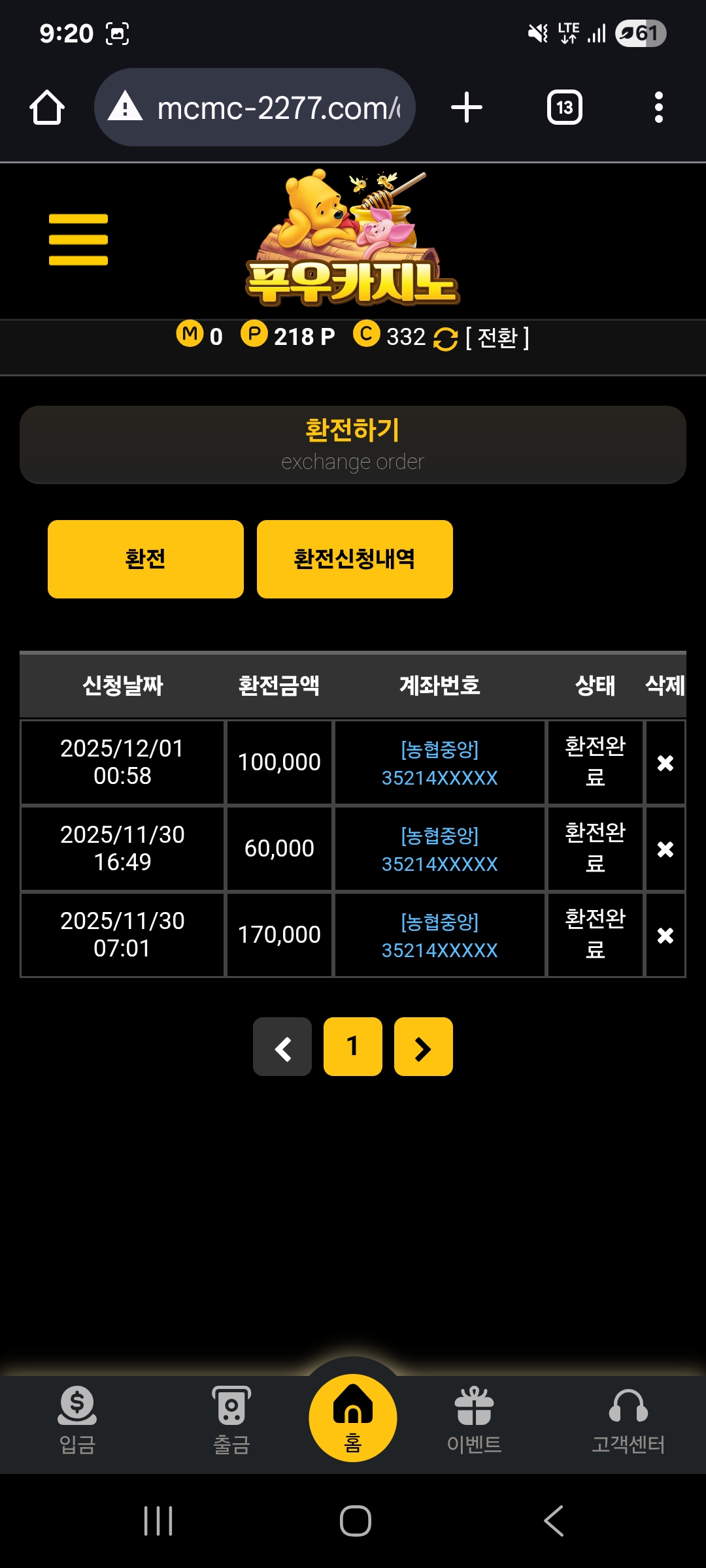Go to the previous page arrow
The width and height of the screenshot is (706, 1568).
(282, 1047)
